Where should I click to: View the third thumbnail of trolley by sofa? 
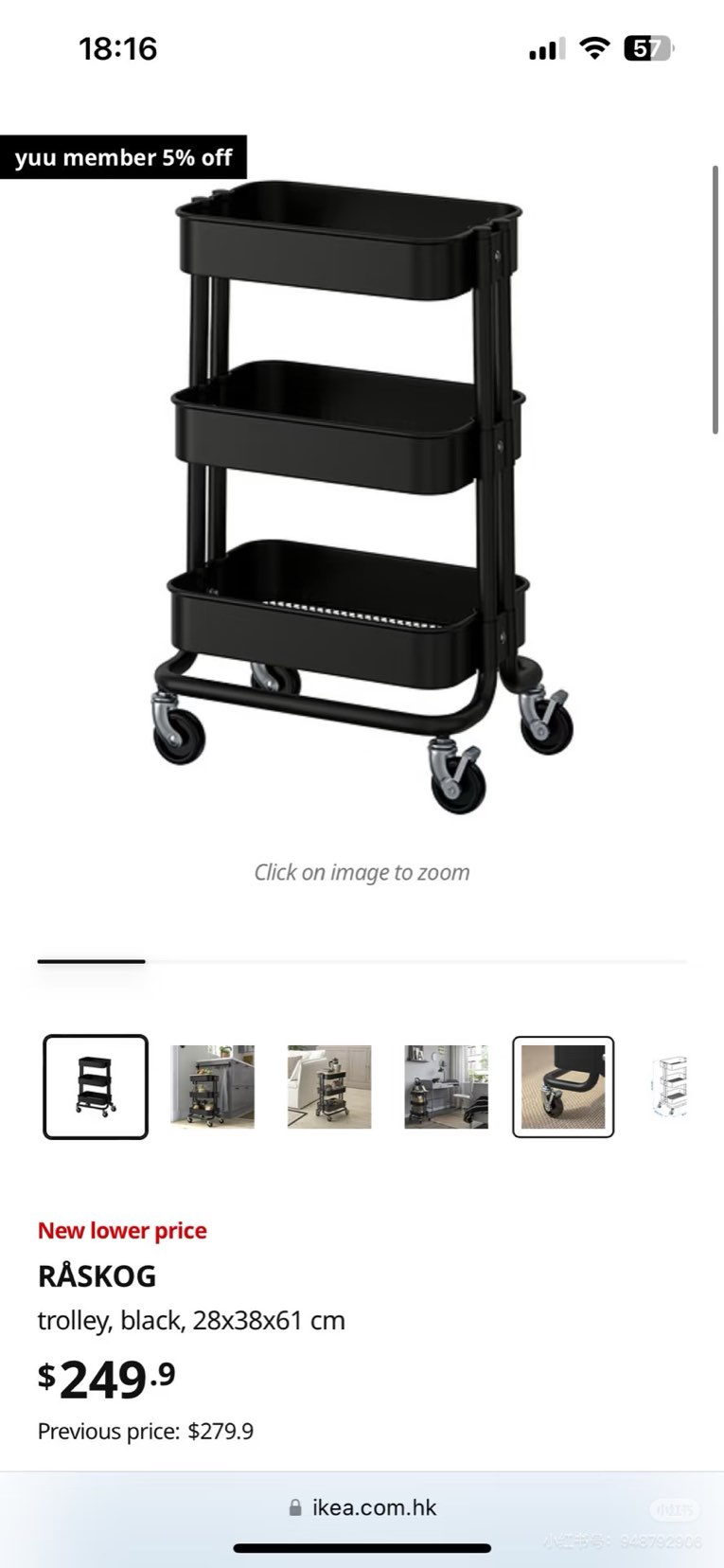tap(329, 1086)
